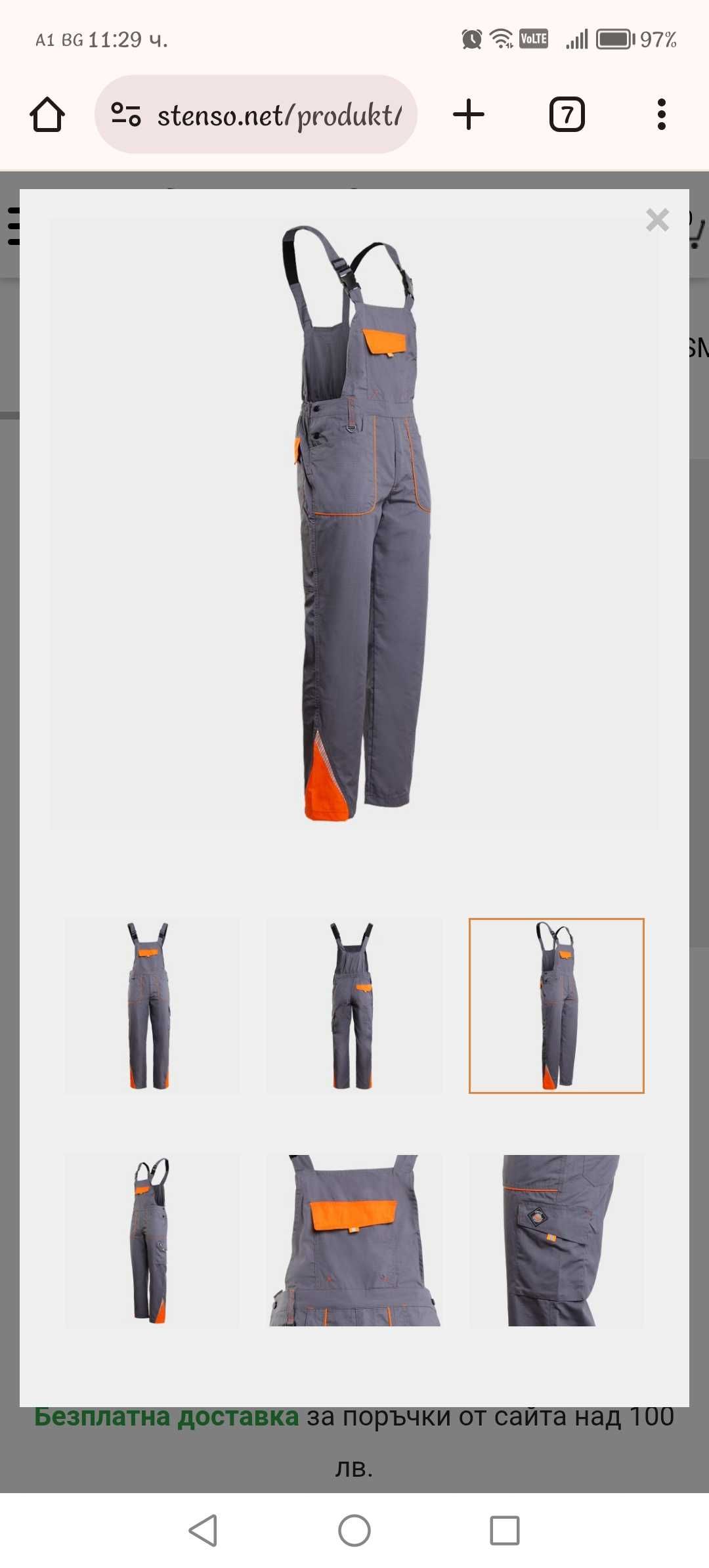The width and height of the screenshot is (709, 1568).
Task: Open the tab switcher showing 7 tabs
Action: [567, 115]
